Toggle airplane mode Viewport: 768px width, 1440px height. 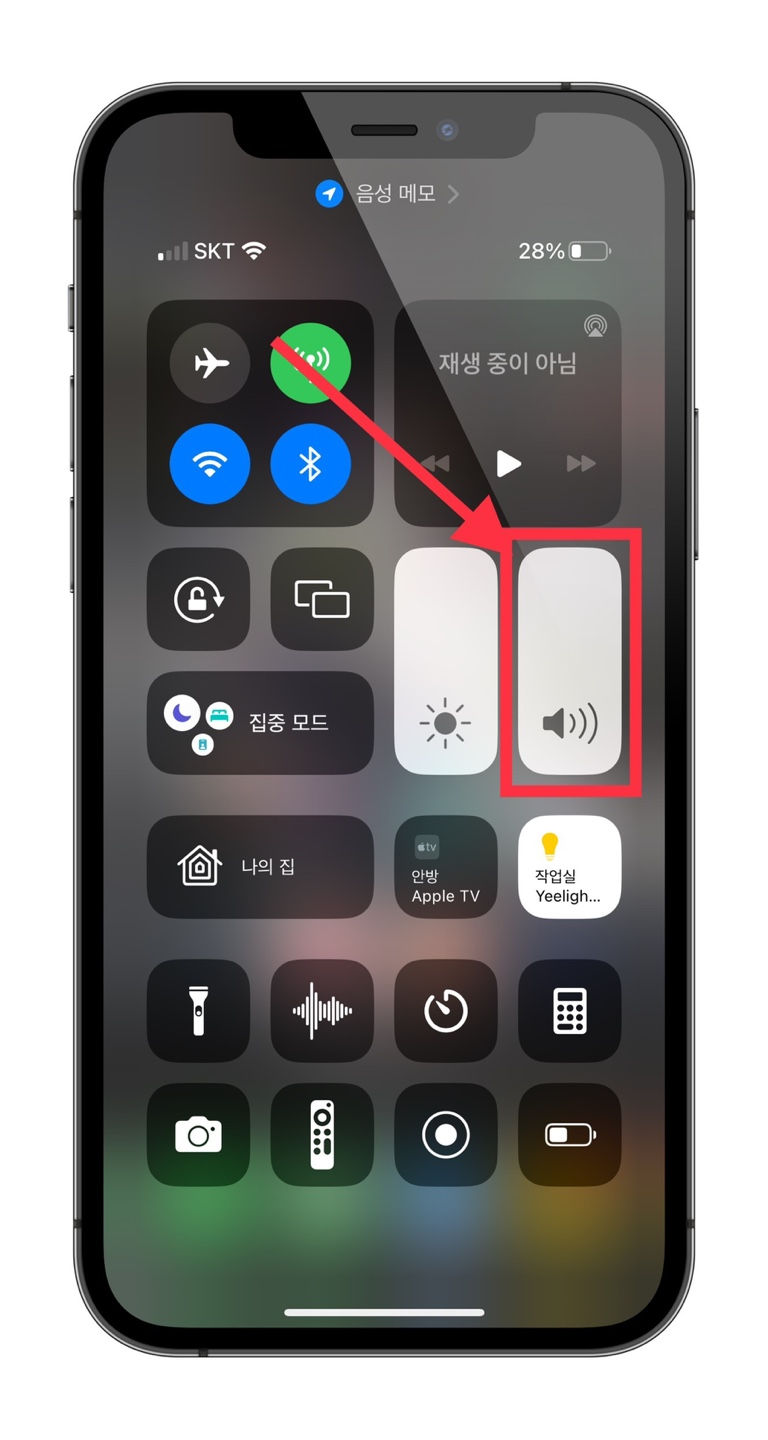(x=210, y=363)
